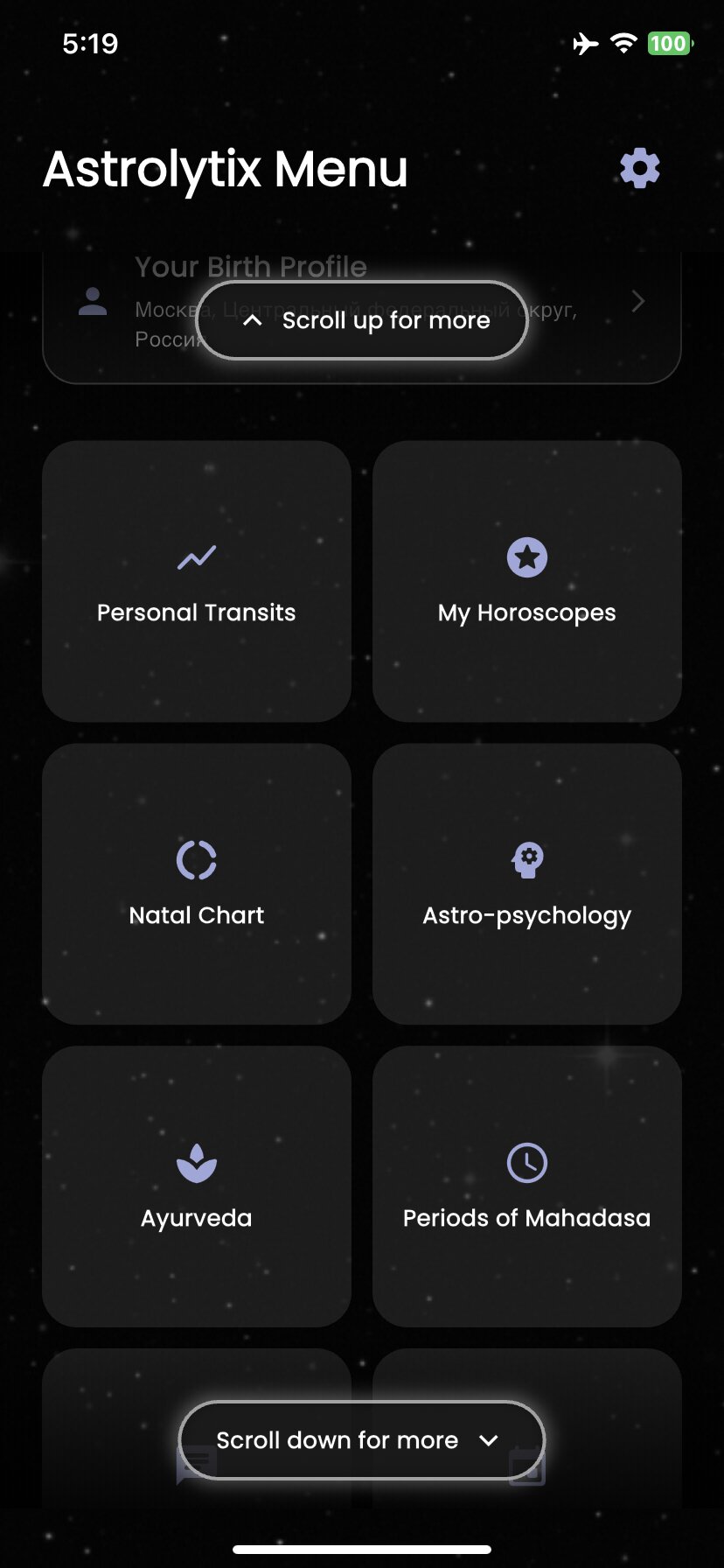Open the settings gear in the top corner
Image resolution: width=724 pixels, height=1568 pixels.
tap(638, 168)
